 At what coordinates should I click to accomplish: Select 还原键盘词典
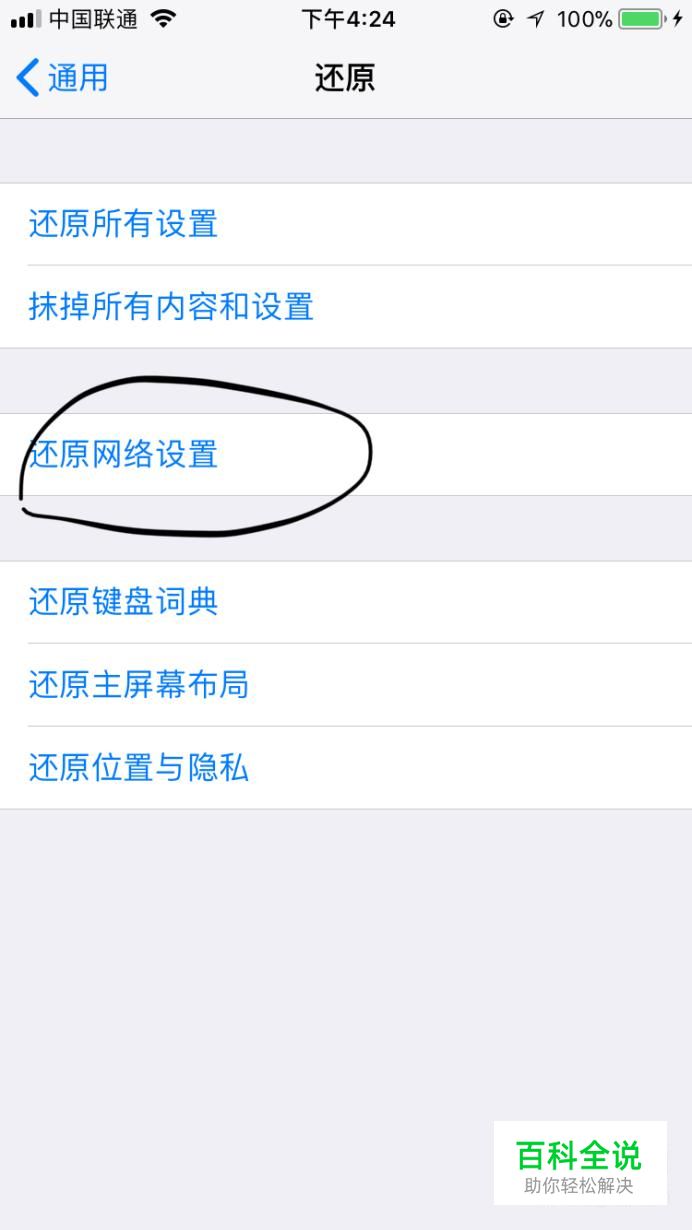coord(346,602)
